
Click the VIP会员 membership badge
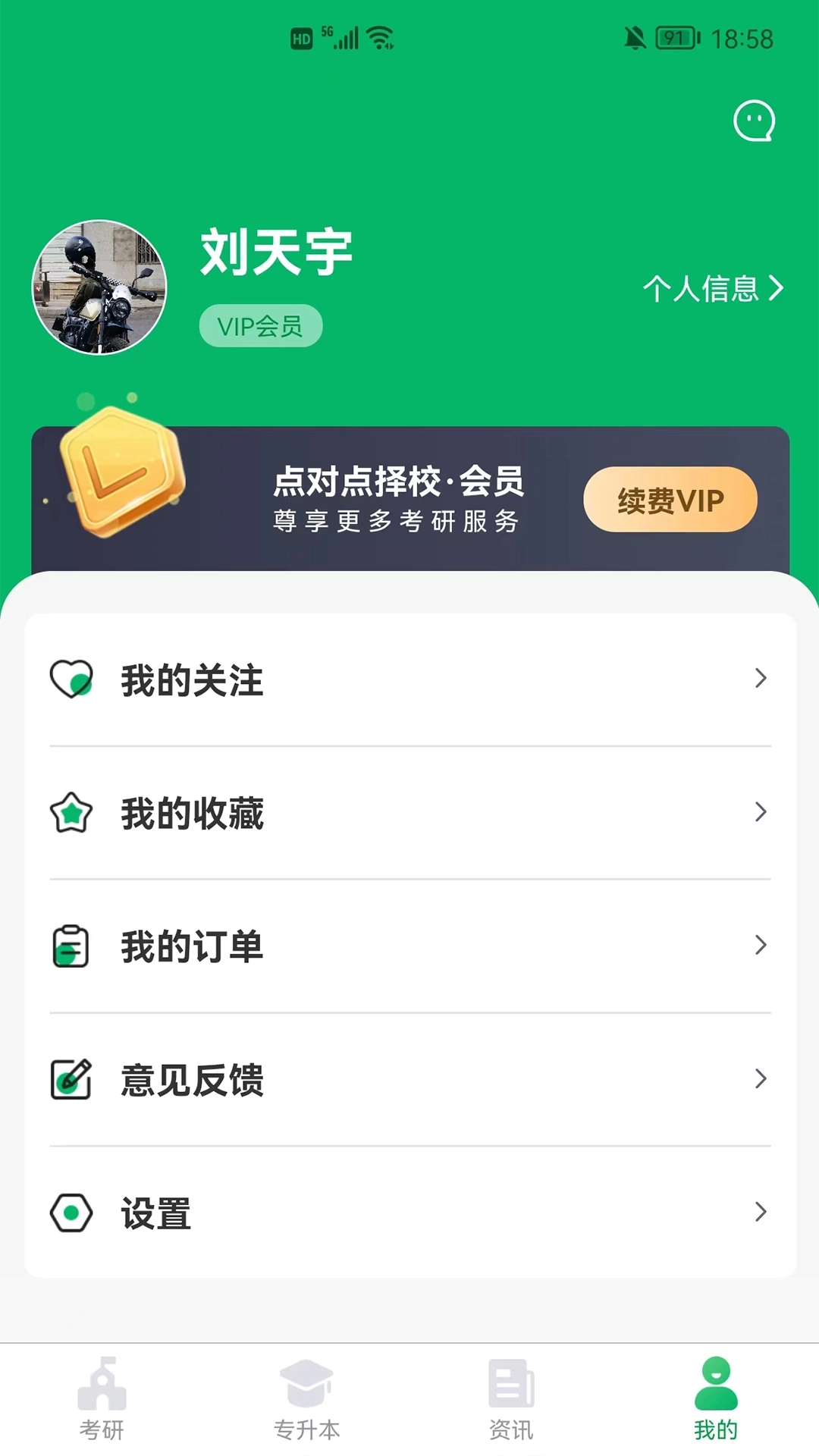click(260, 325)
